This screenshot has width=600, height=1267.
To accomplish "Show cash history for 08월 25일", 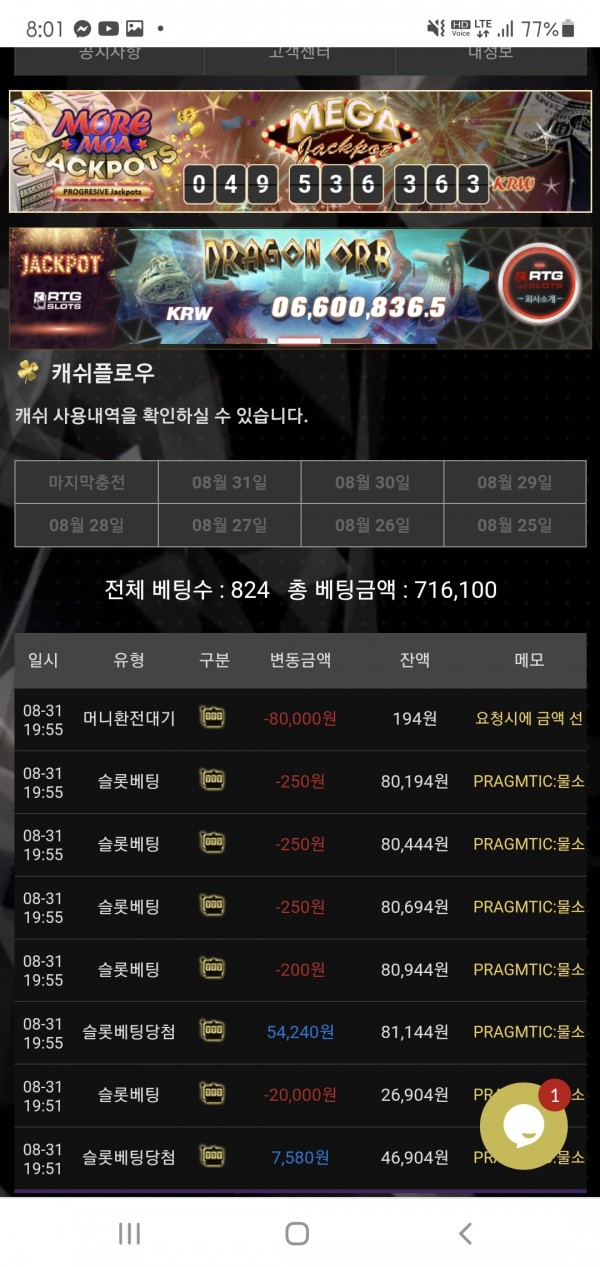I will tap(514, 525).
